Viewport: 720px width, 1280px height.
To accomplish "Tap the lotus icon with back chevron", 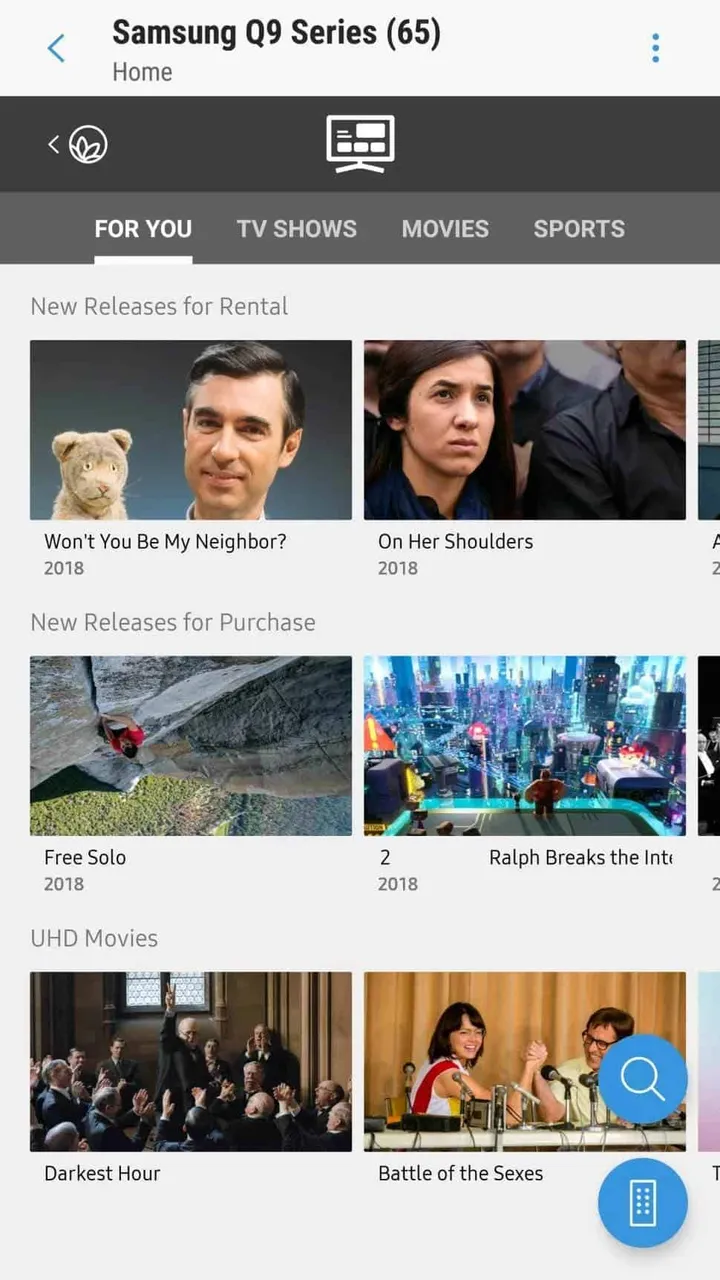I will [x=78, y=145].
